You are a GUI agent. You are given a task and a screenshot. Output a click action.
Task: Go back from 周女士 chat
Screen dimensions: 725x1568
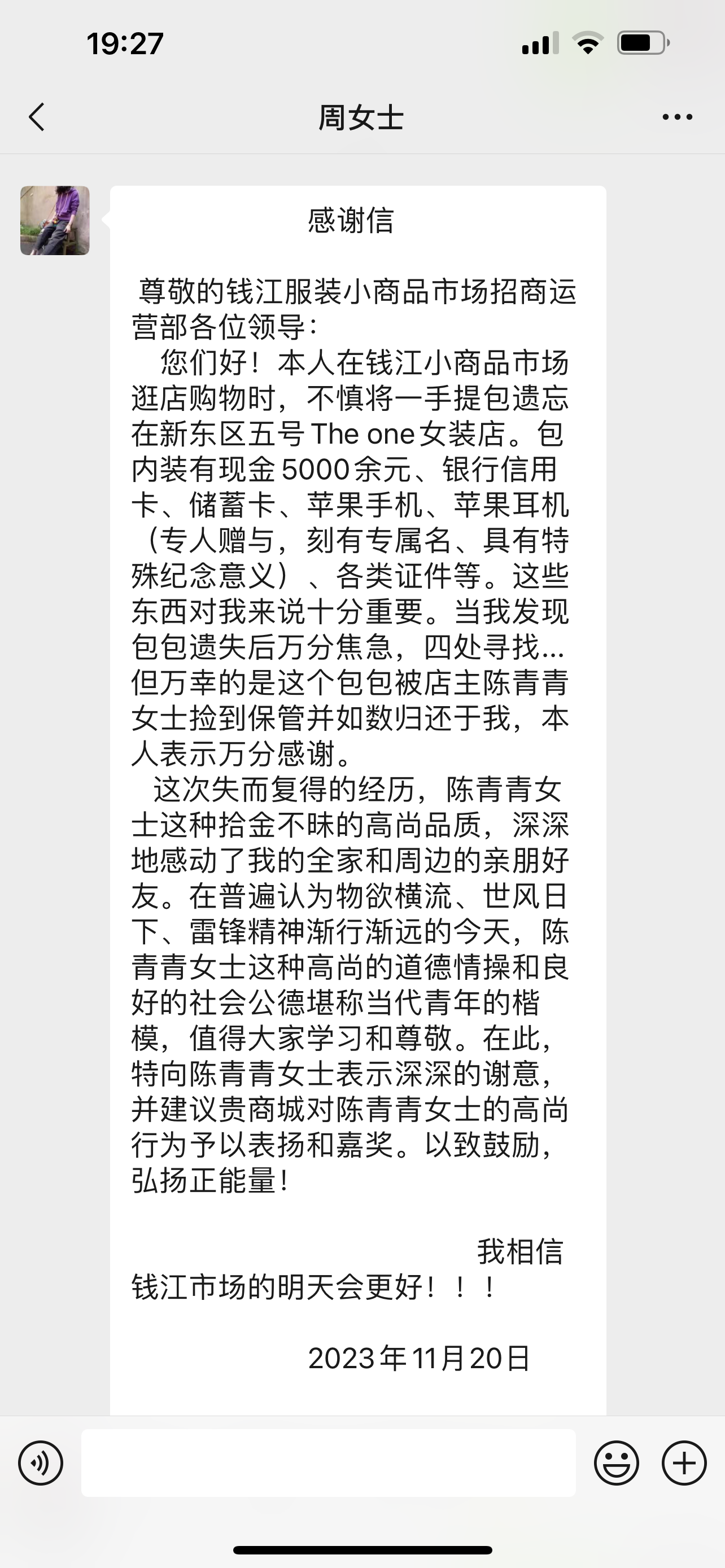(x=37, y=117)
